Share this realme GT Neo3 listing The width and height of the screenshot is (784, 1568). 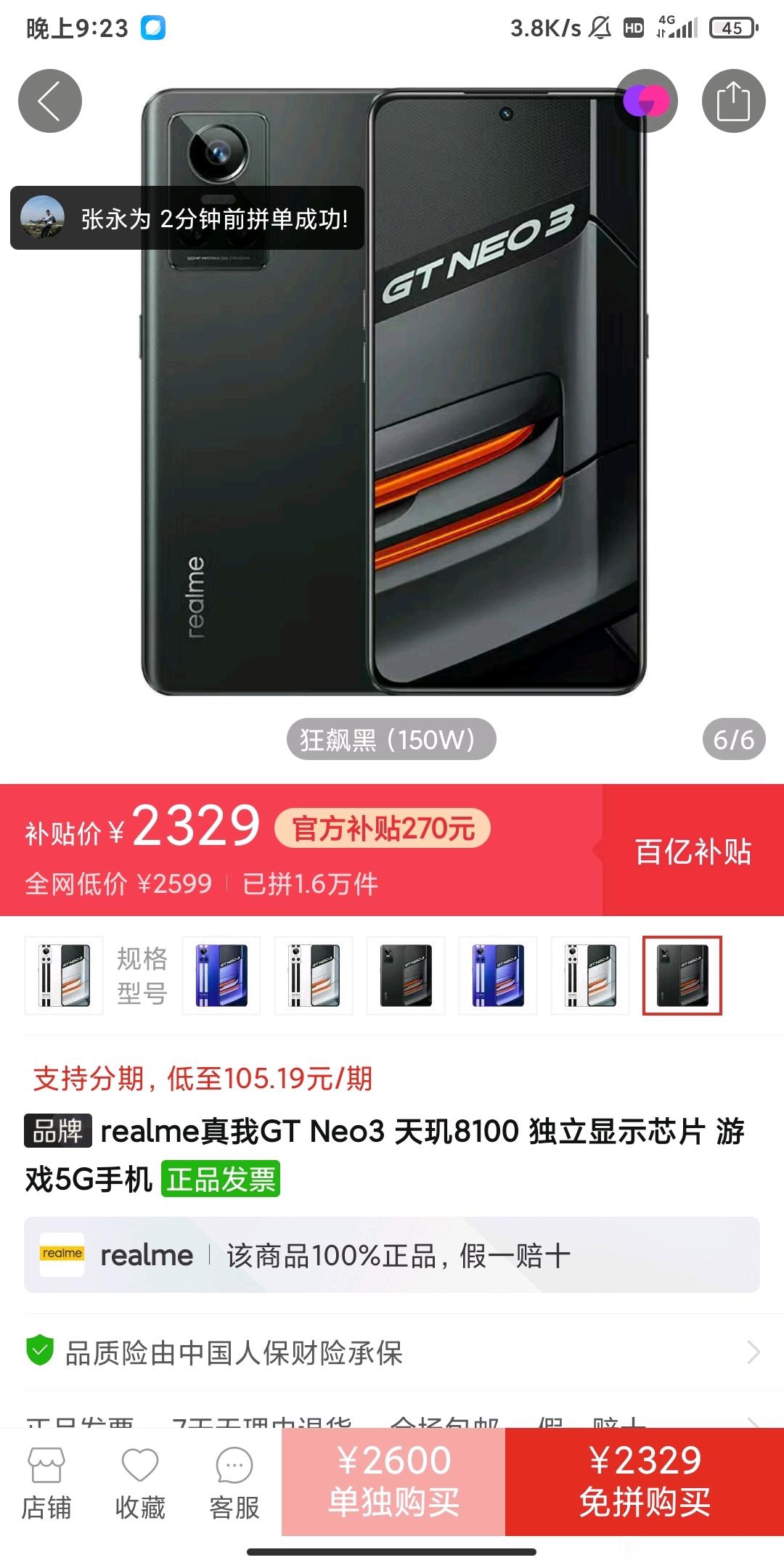pyautogui.click(x=733, y=101)
